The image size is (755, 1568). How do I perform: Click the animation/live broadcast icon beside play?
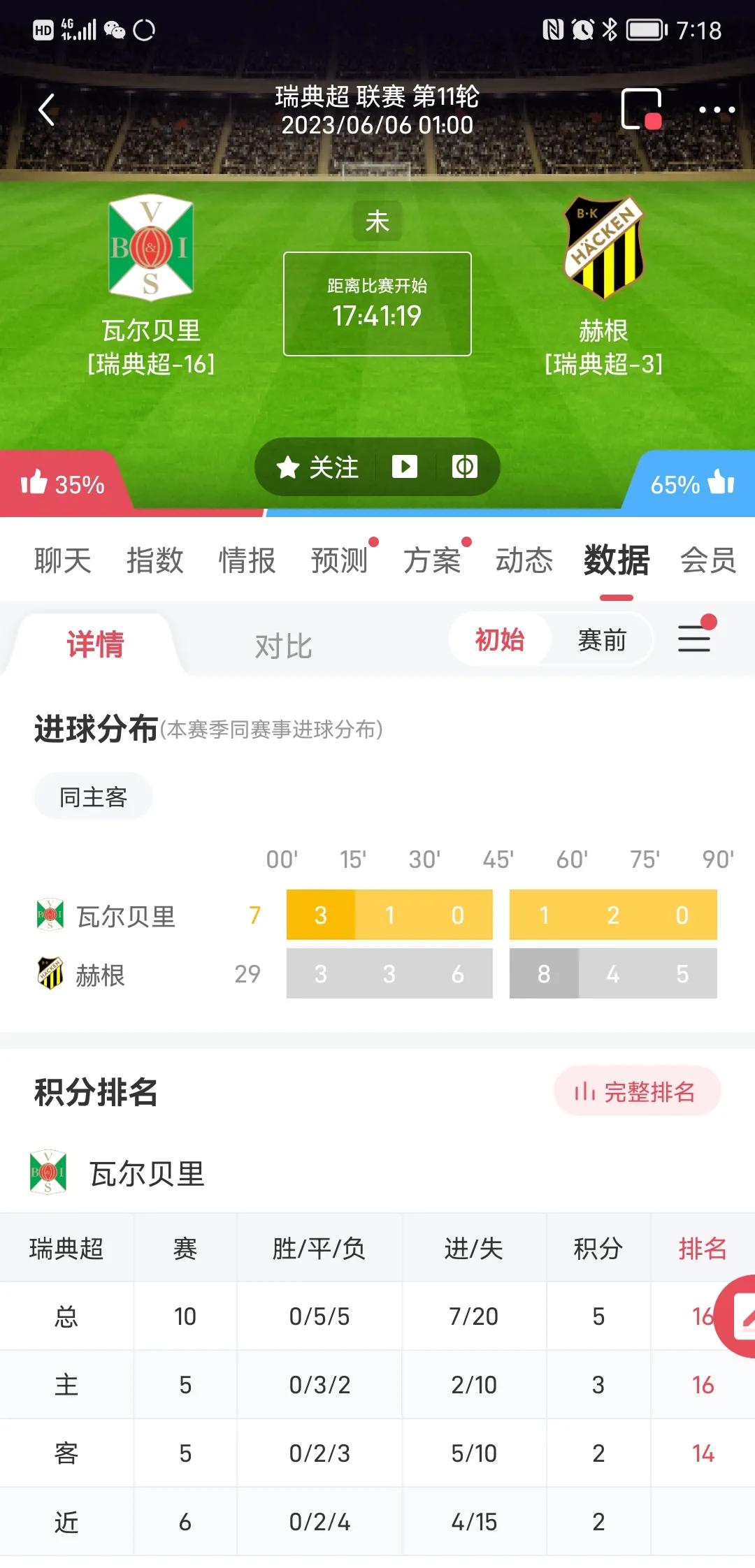[464, 467]
